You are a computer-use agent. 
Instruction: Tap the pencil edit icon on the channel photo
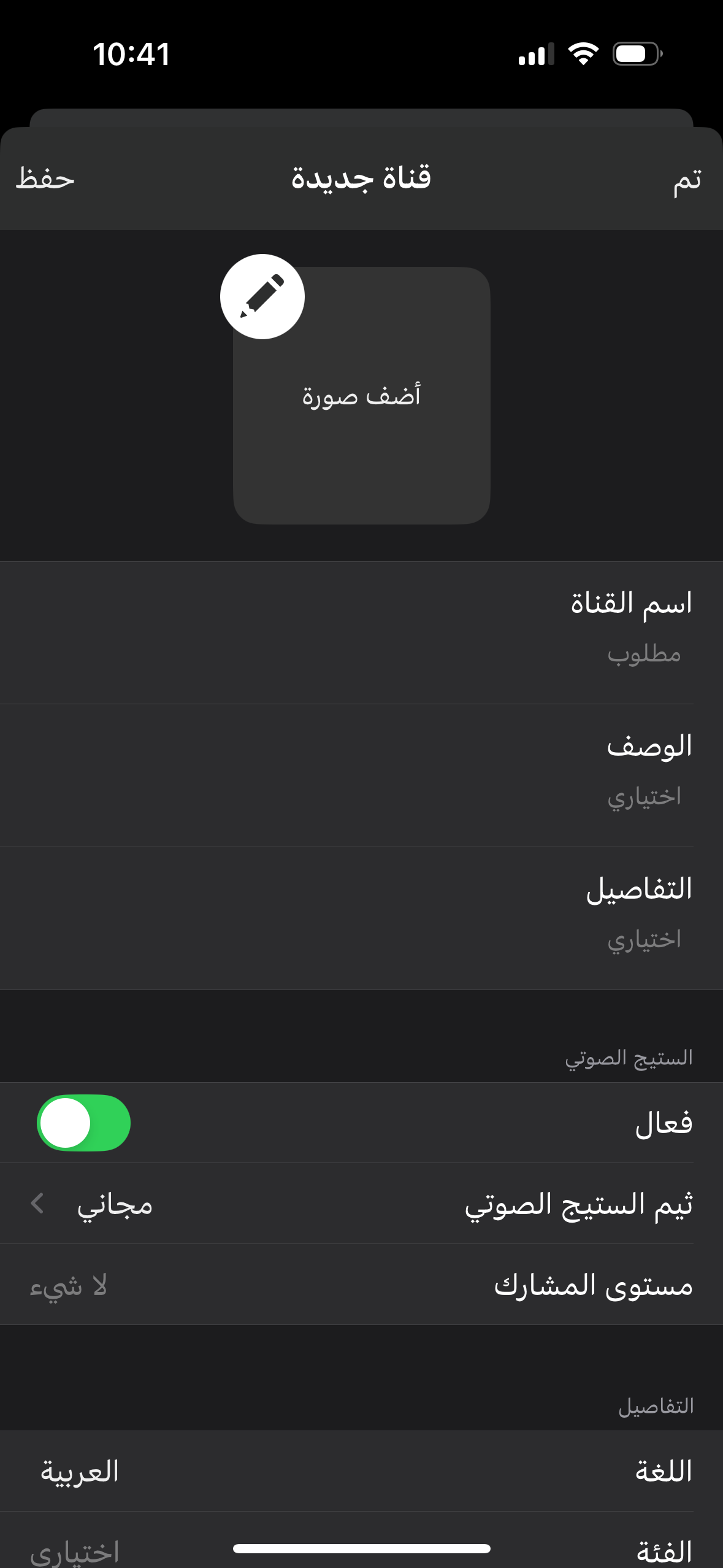click(x=262, y=296)
